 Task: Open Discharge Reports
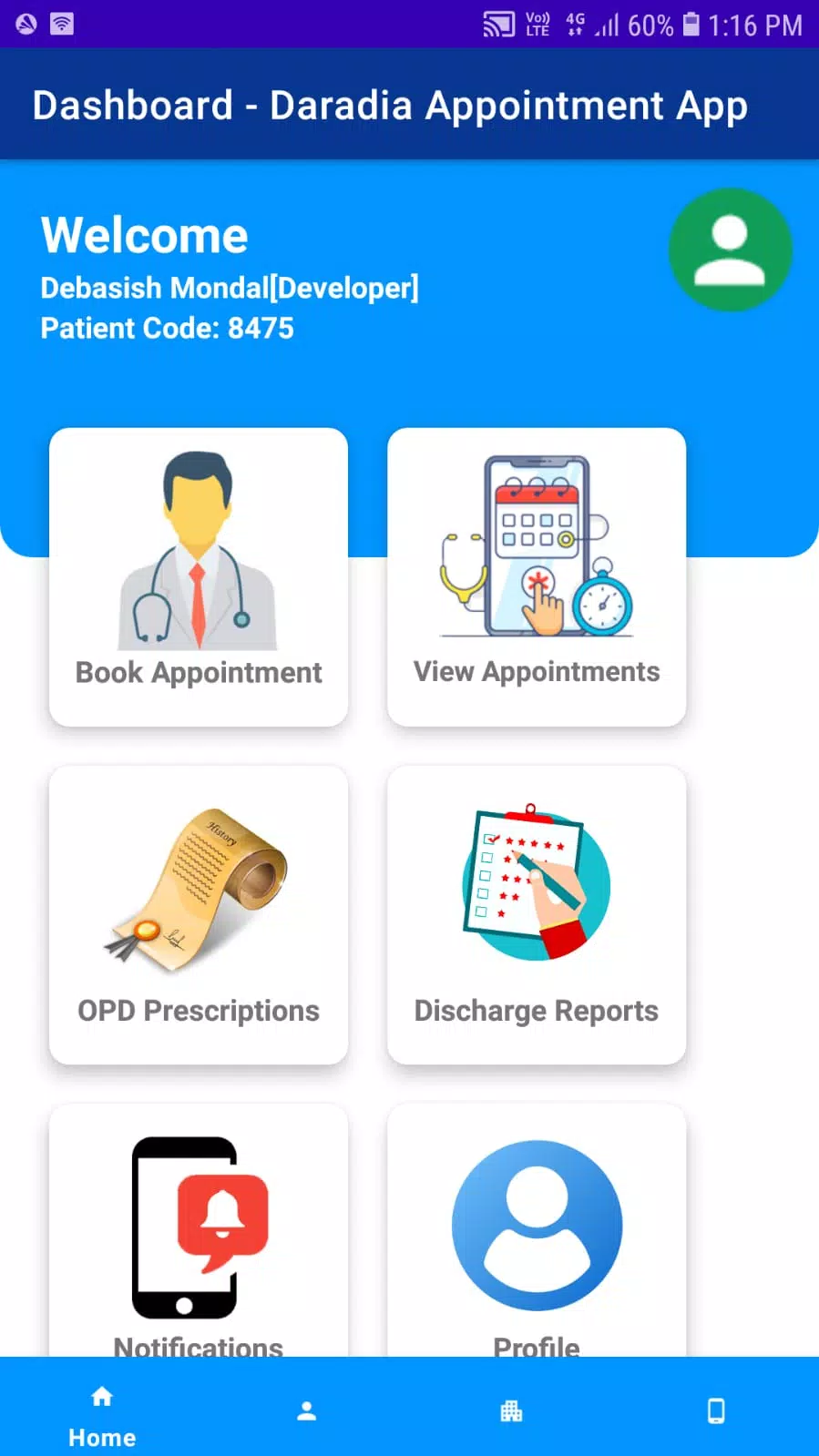(537, 914)
